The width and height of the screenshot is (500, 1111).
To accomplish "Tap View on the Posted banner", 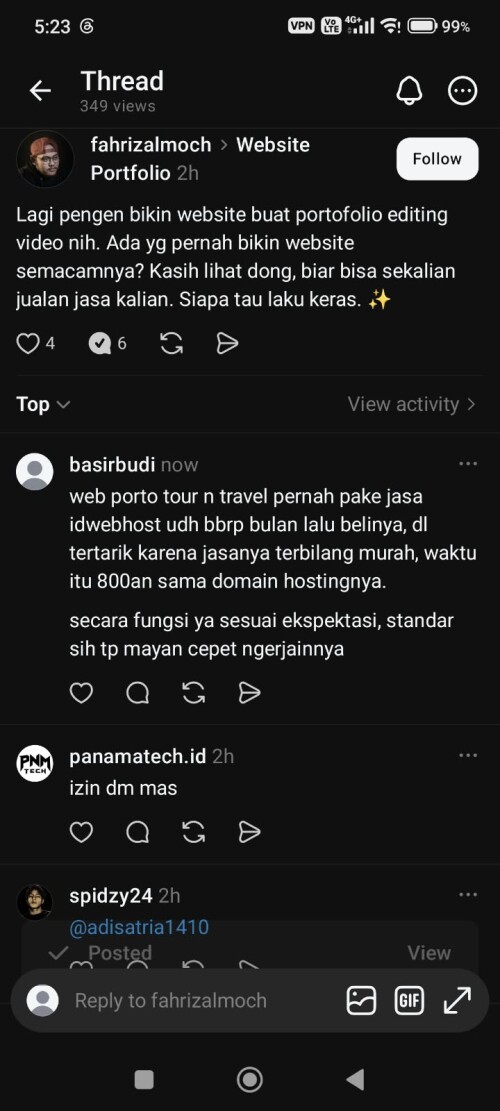I will 429,953.
